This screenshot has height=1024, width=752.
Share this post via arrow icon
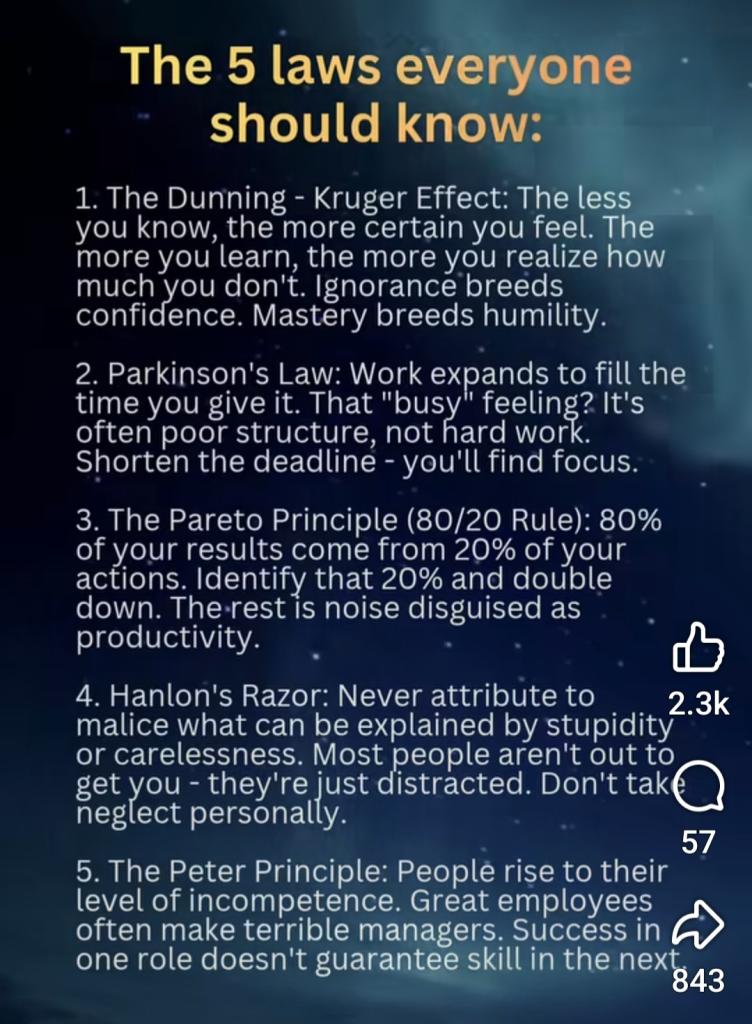699,929
